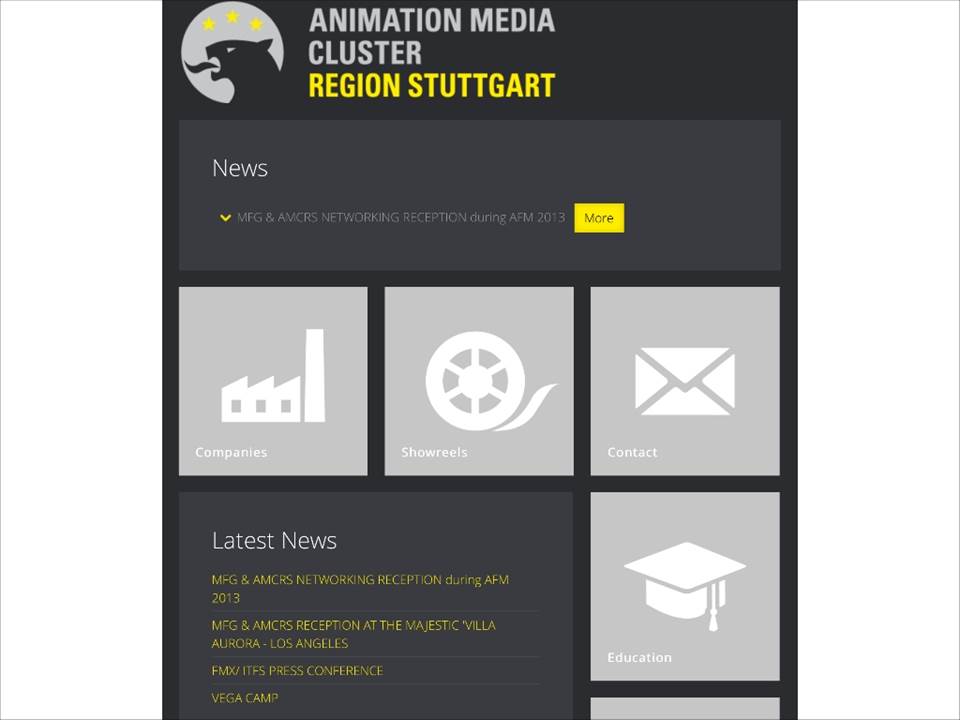Open the Education tile
The height and width of the screenshot is (720, 960).
[685, 586]
